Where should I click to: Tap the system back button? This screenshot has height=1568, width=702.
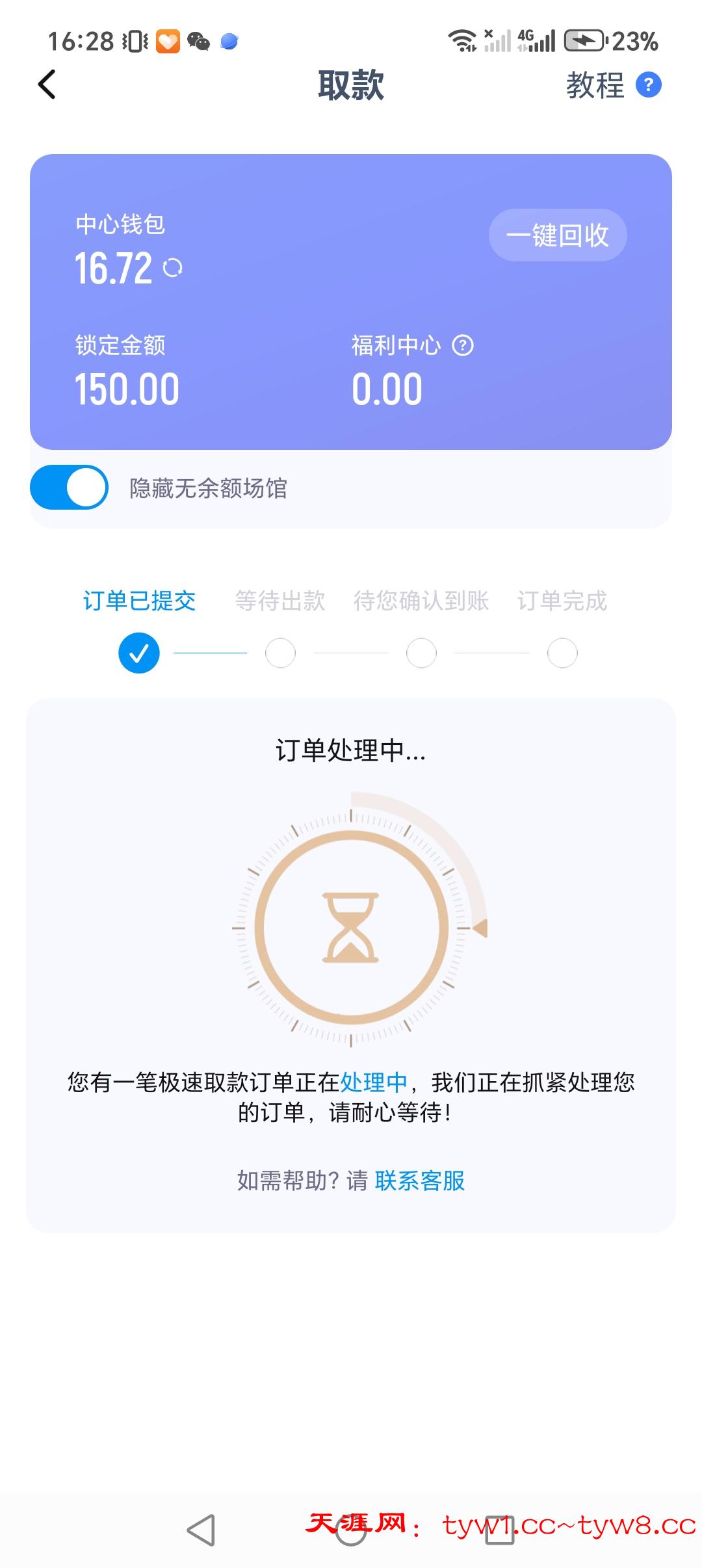pyautogui.click(x=201, y=1530)
